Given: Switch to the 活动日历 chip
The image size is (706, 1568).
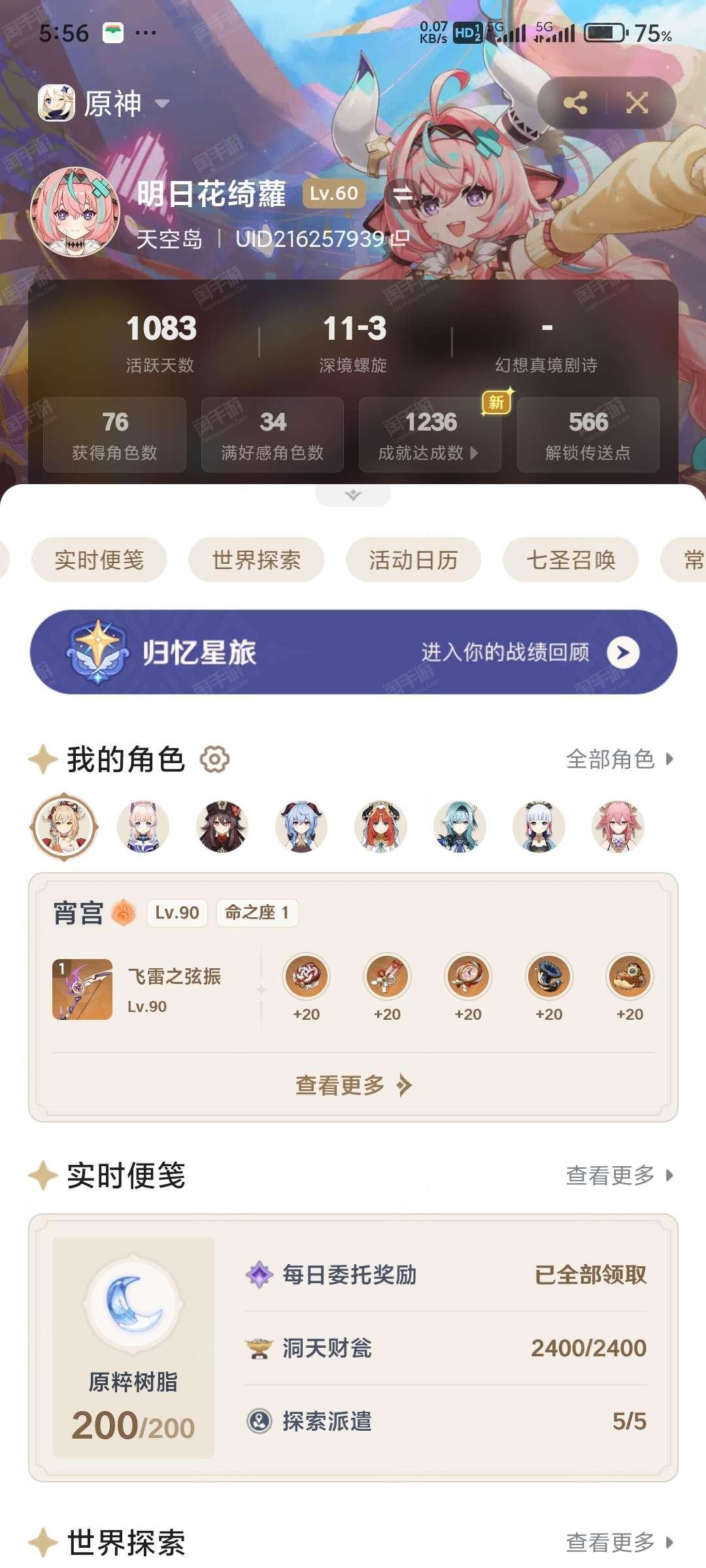Looking at the screenshot, I should tap(413, 560).
